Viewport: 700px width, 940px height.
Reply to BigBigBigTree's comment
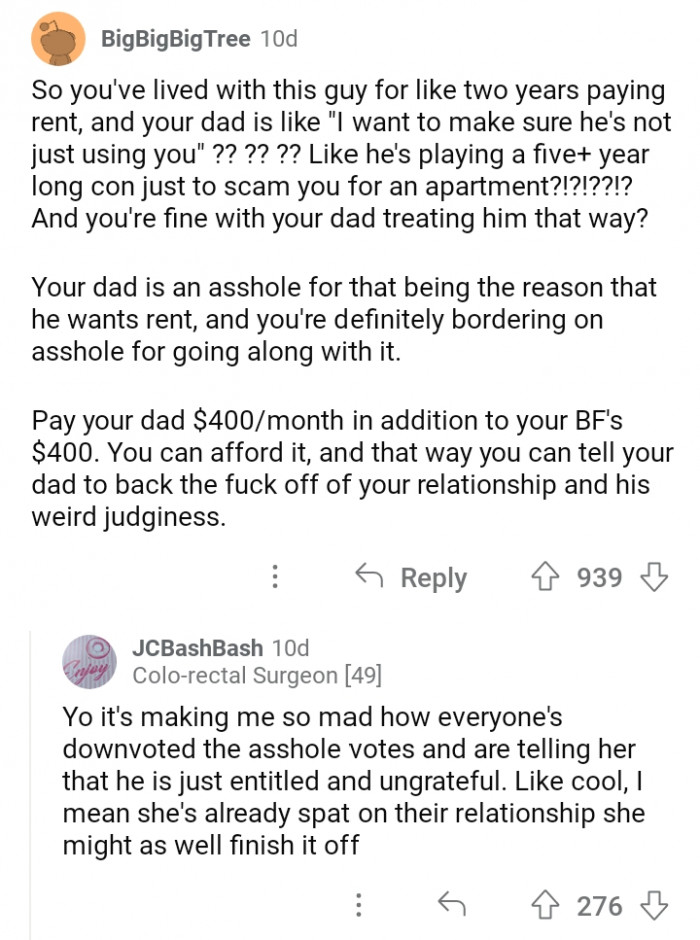point(412,577)
